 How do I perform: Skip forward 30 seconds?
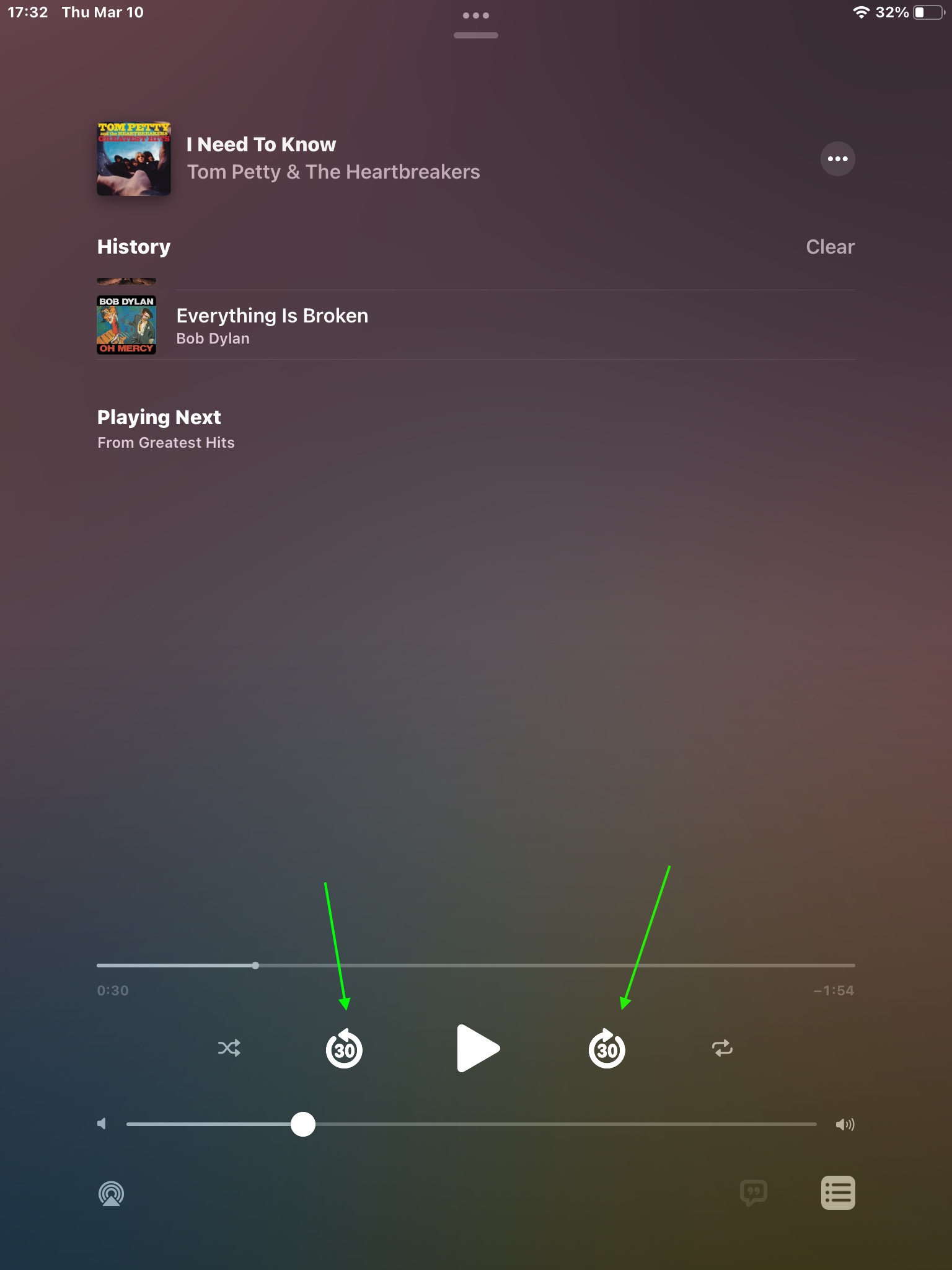coord(607,1049)
